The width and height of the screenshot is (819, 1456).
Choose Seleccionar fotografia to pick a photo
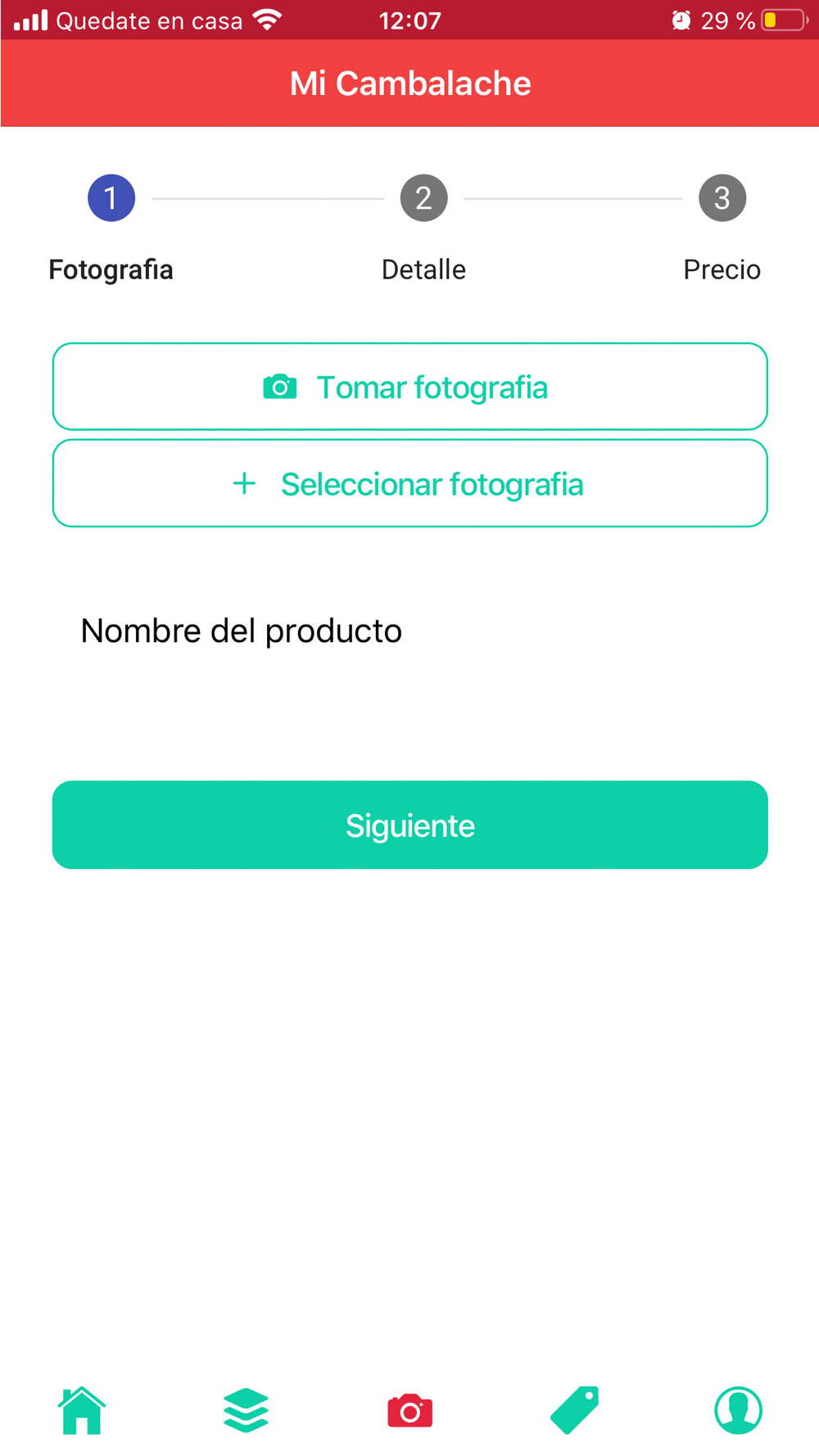409,483
